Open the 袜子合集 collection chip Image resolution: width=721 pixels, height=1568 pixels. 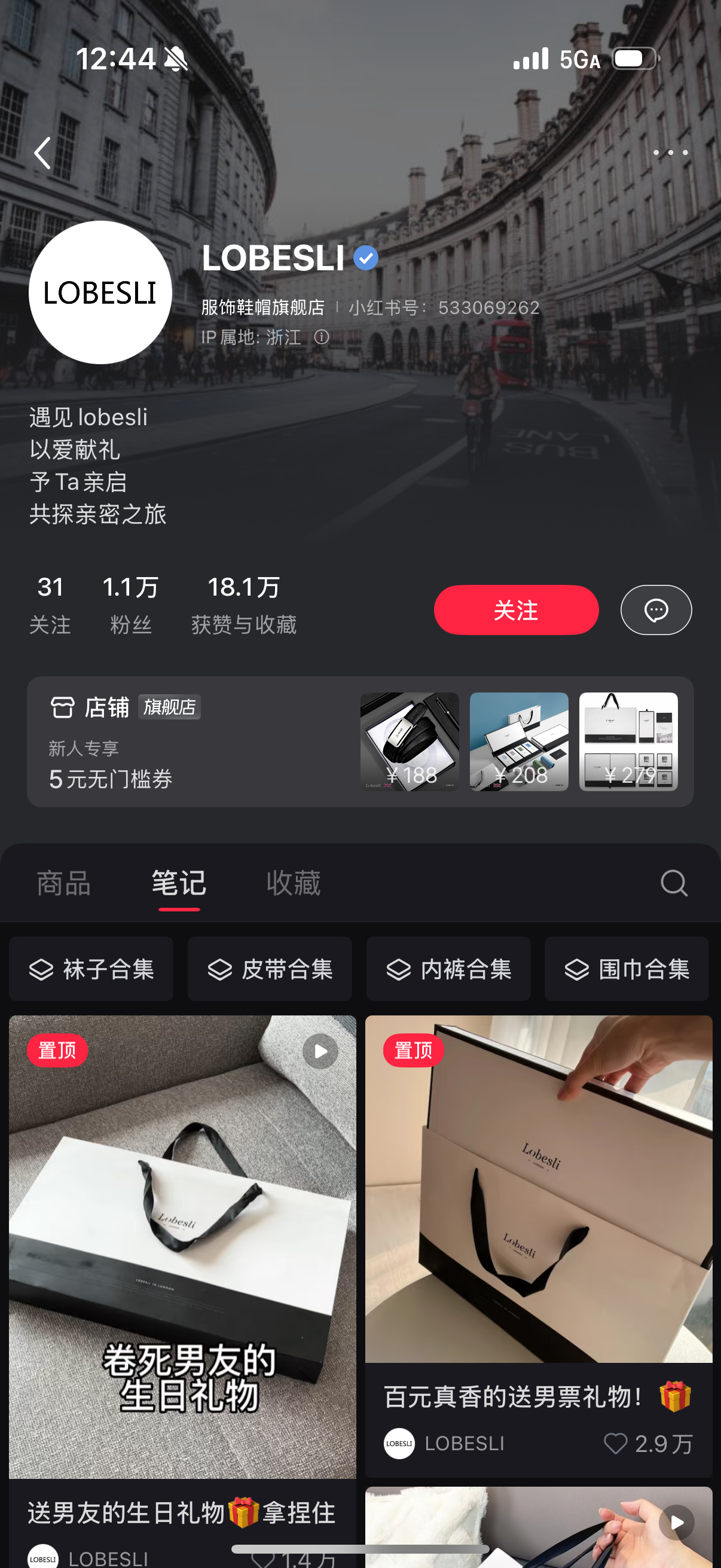(x=91, y=968)
